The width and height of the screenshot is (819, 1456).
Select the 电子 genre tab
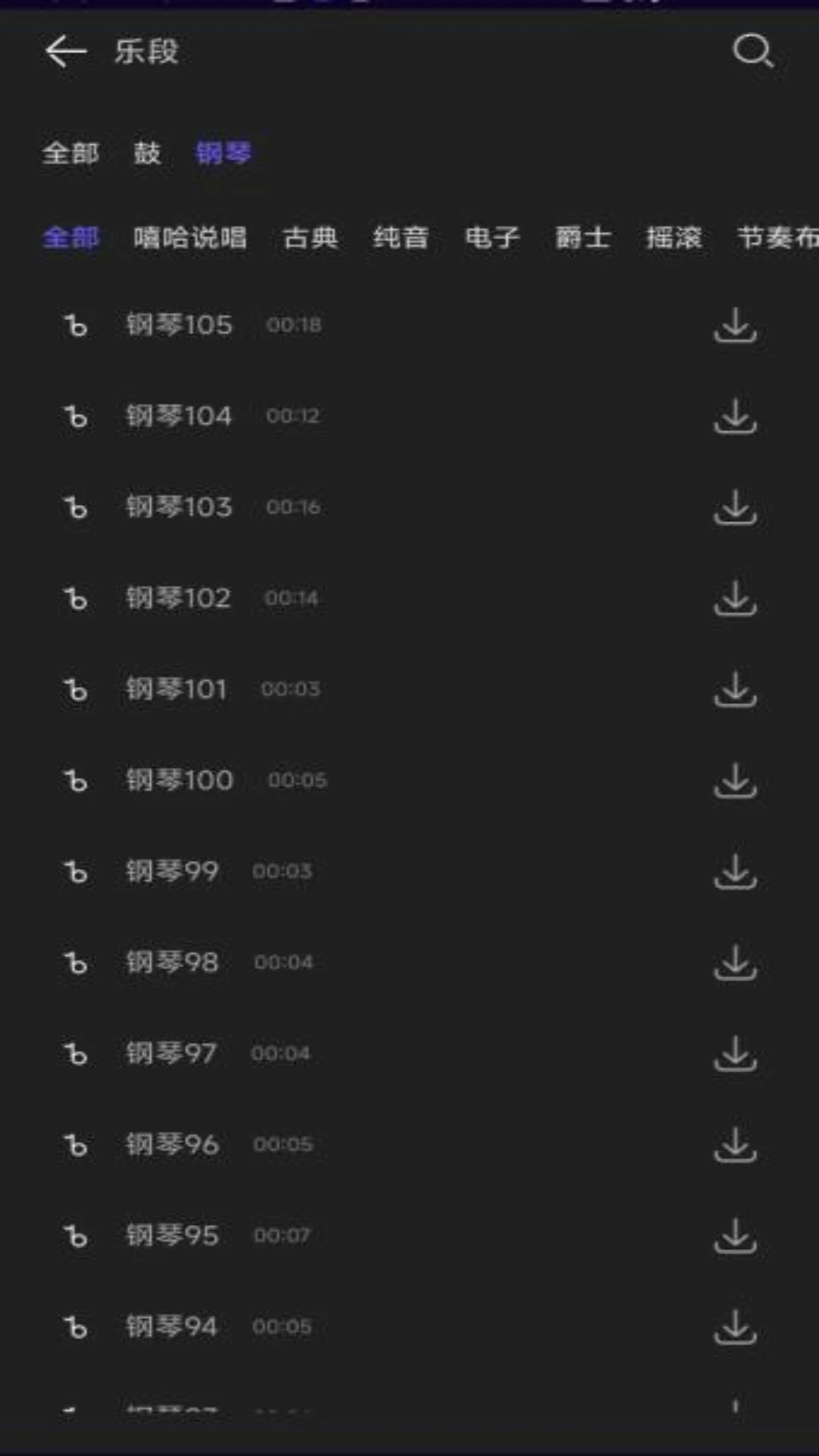point(491,237)
